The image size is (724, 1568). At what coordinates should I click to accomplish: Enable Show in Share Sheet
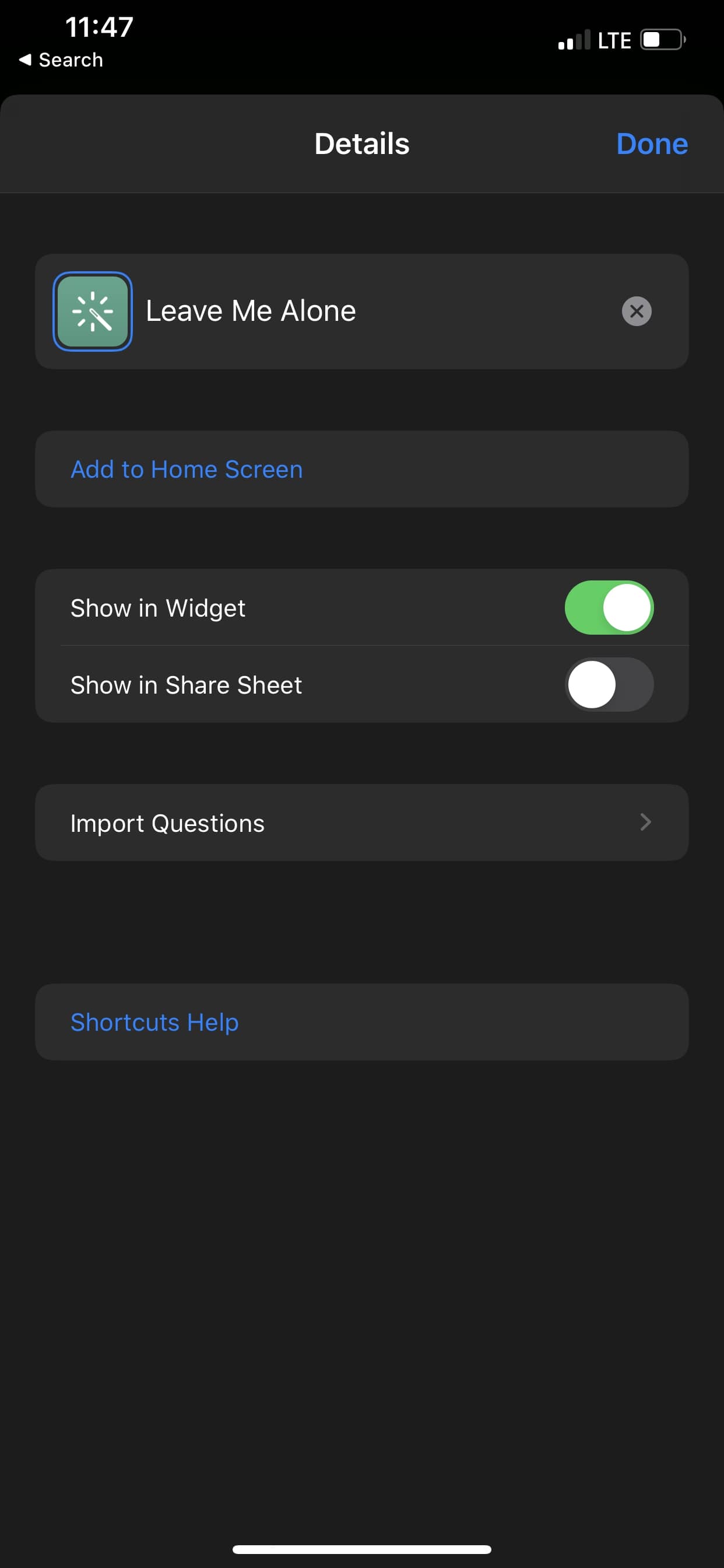[x=609, y=684]
